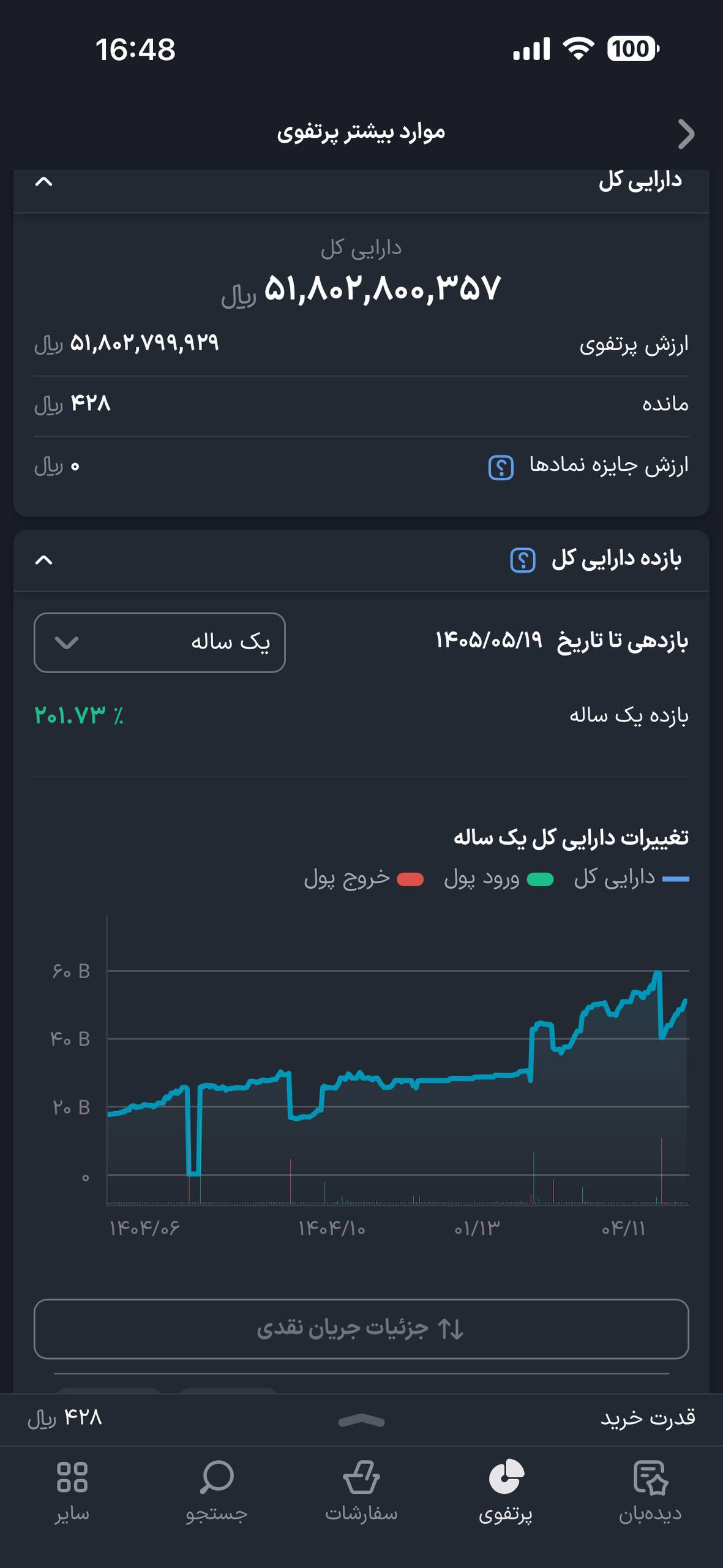Open the یک ساله period dropdown
Viewport: 723px width, 1568px height.
pos(160,643)
